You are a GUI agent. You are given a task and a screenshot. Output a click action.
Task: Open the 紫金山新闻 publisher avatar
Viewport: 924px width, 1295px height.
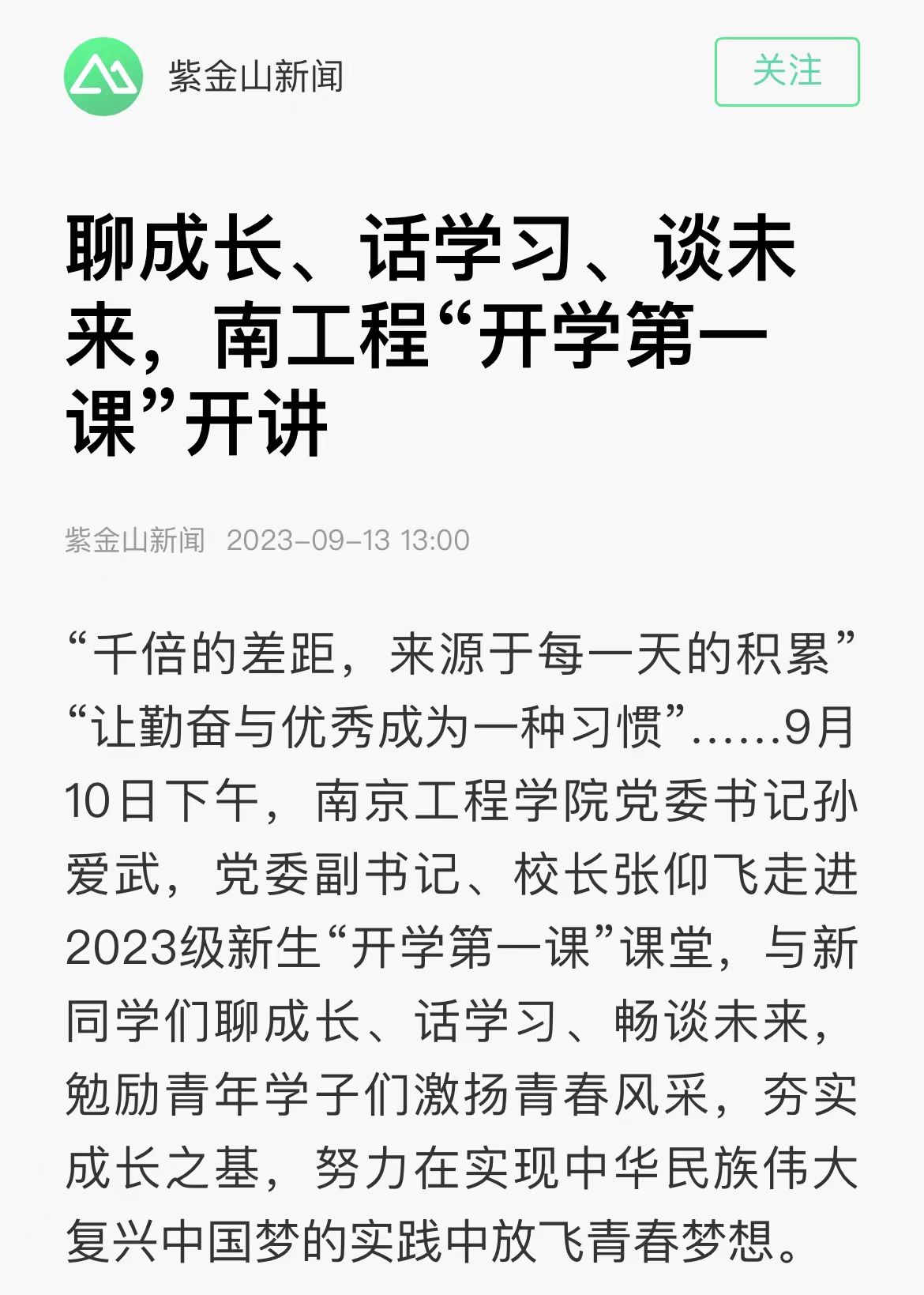click(103, 77)
